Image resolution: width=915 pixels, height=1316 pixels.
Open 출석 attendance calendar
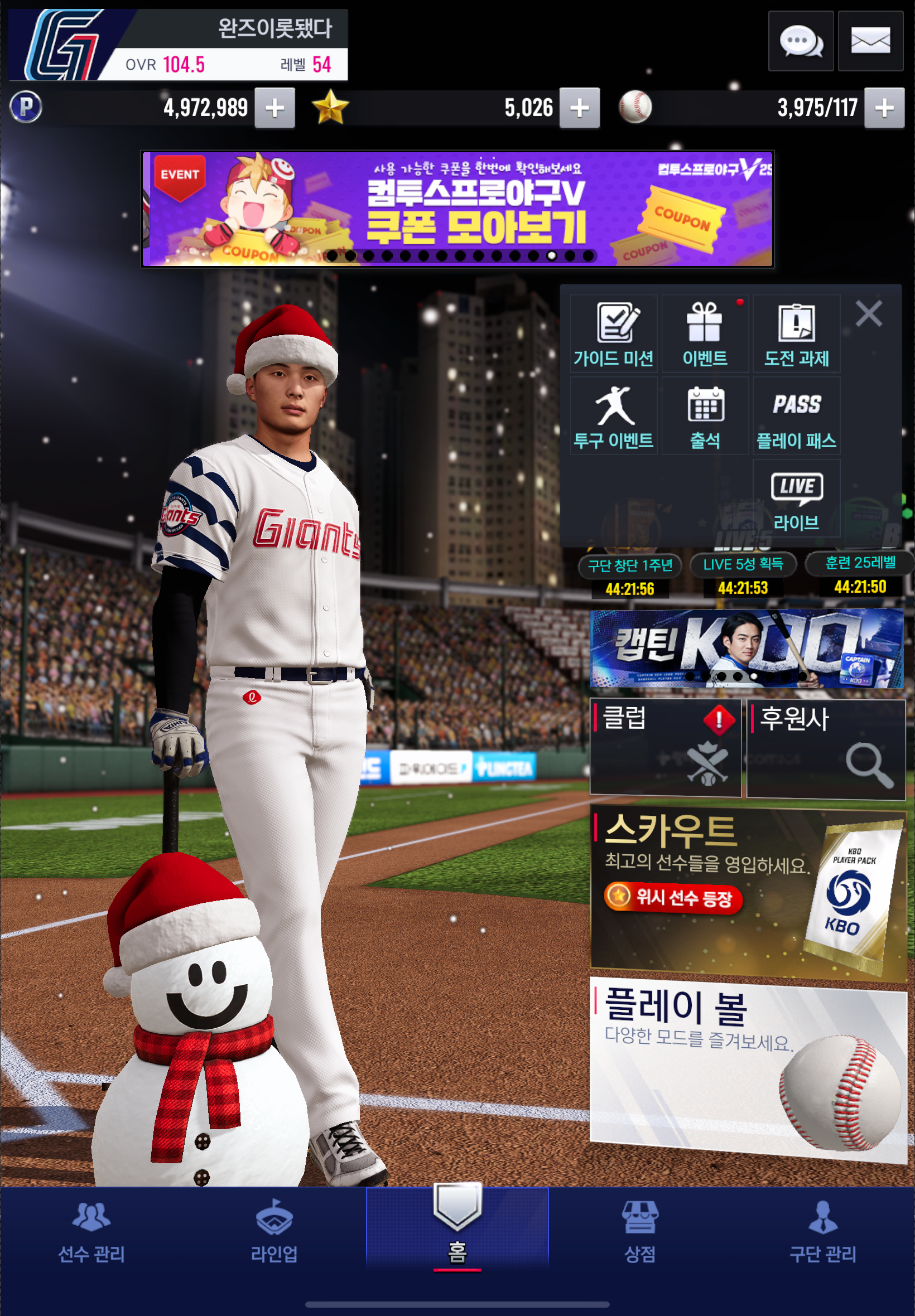tap(705, 417)
